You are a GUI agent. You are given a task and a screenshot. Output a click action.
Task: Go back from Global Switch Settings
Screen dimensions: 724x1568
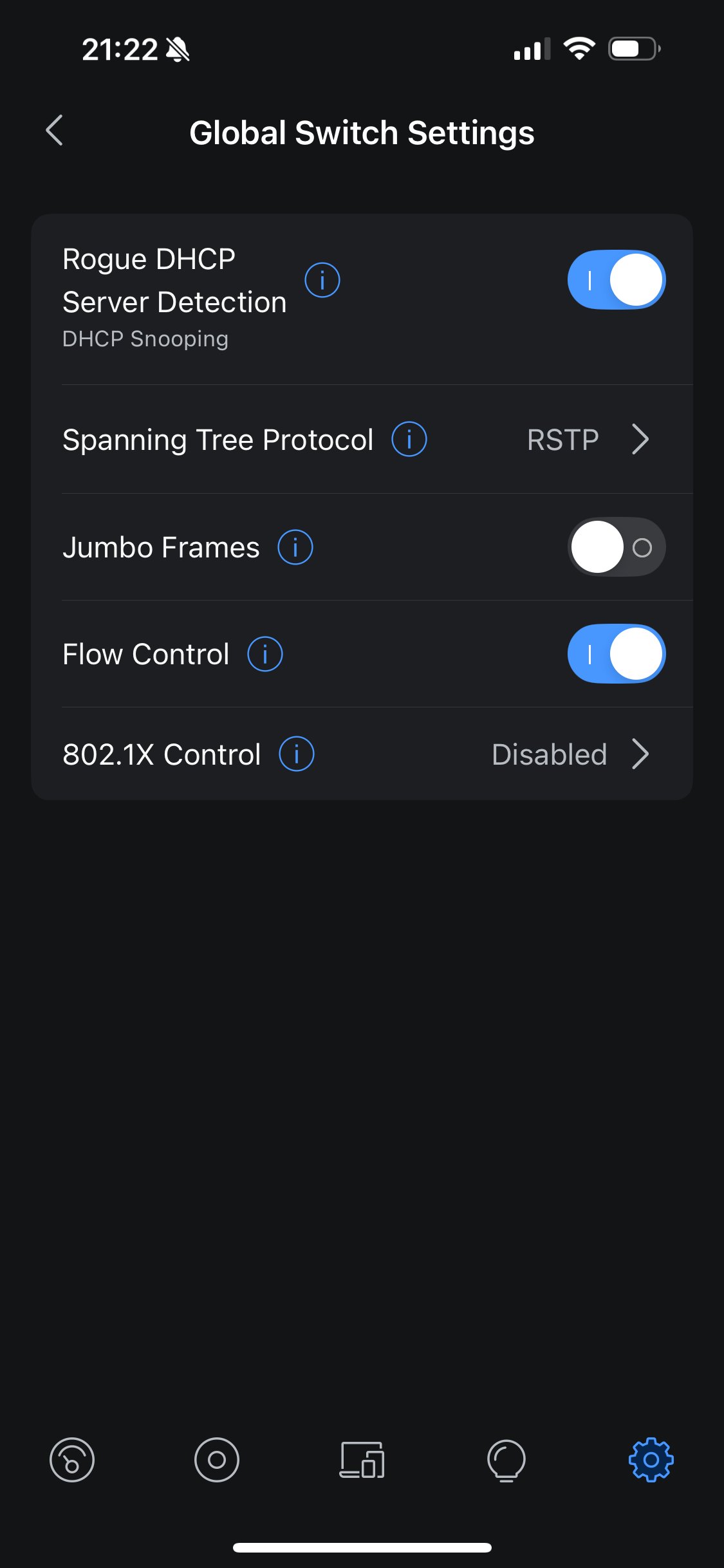pyautogui.click(x=55, y=131)
